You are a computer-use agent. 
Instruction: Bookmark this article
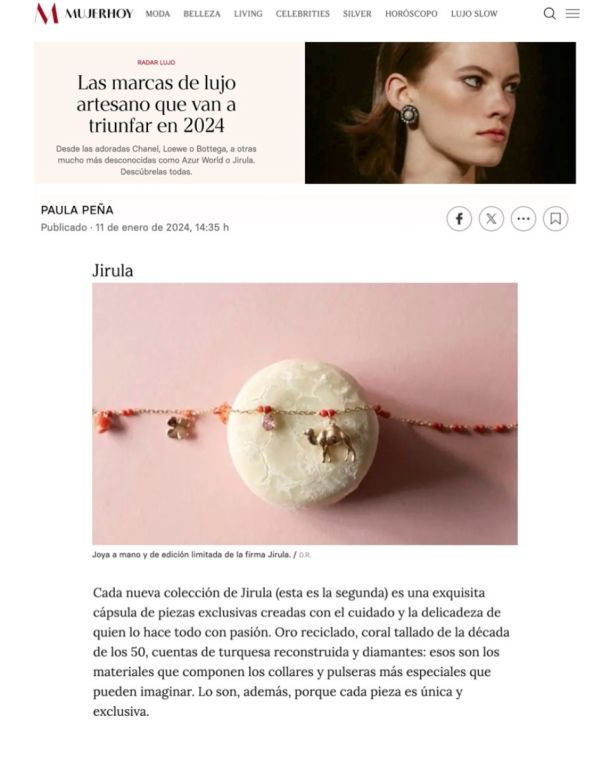tap(556, 218)
